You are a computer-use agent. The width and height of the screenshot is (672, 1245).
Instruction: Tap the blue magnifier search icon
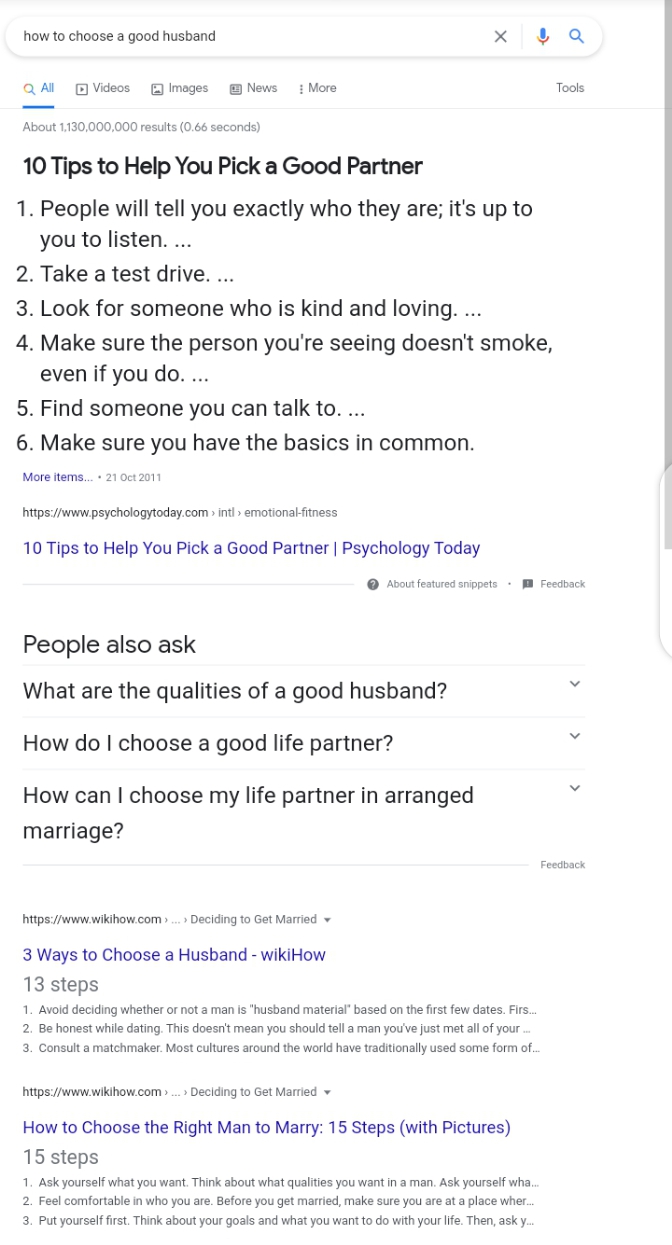point(576,36)
